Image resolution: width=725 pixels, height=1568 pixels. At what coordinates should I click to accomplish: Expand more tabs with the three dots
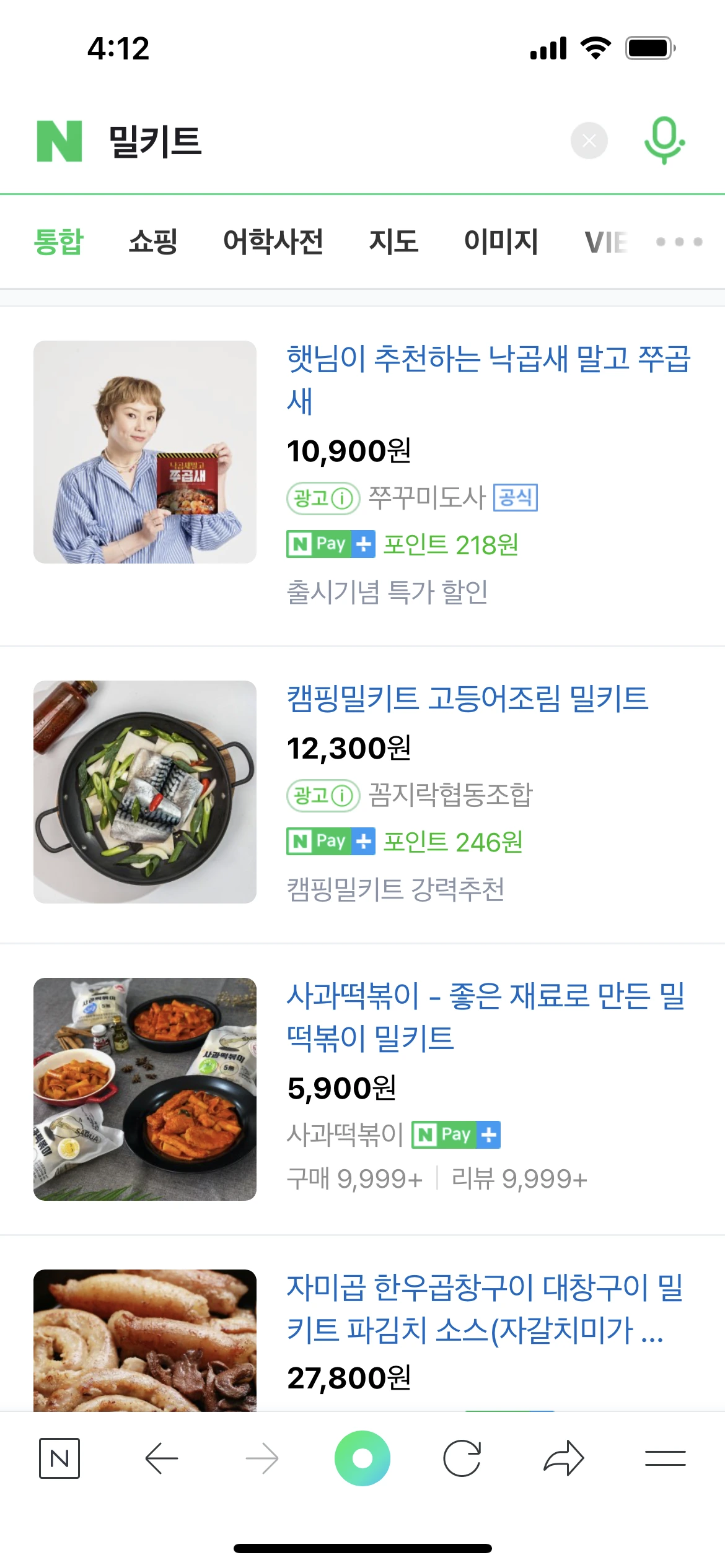pos(679,242)
